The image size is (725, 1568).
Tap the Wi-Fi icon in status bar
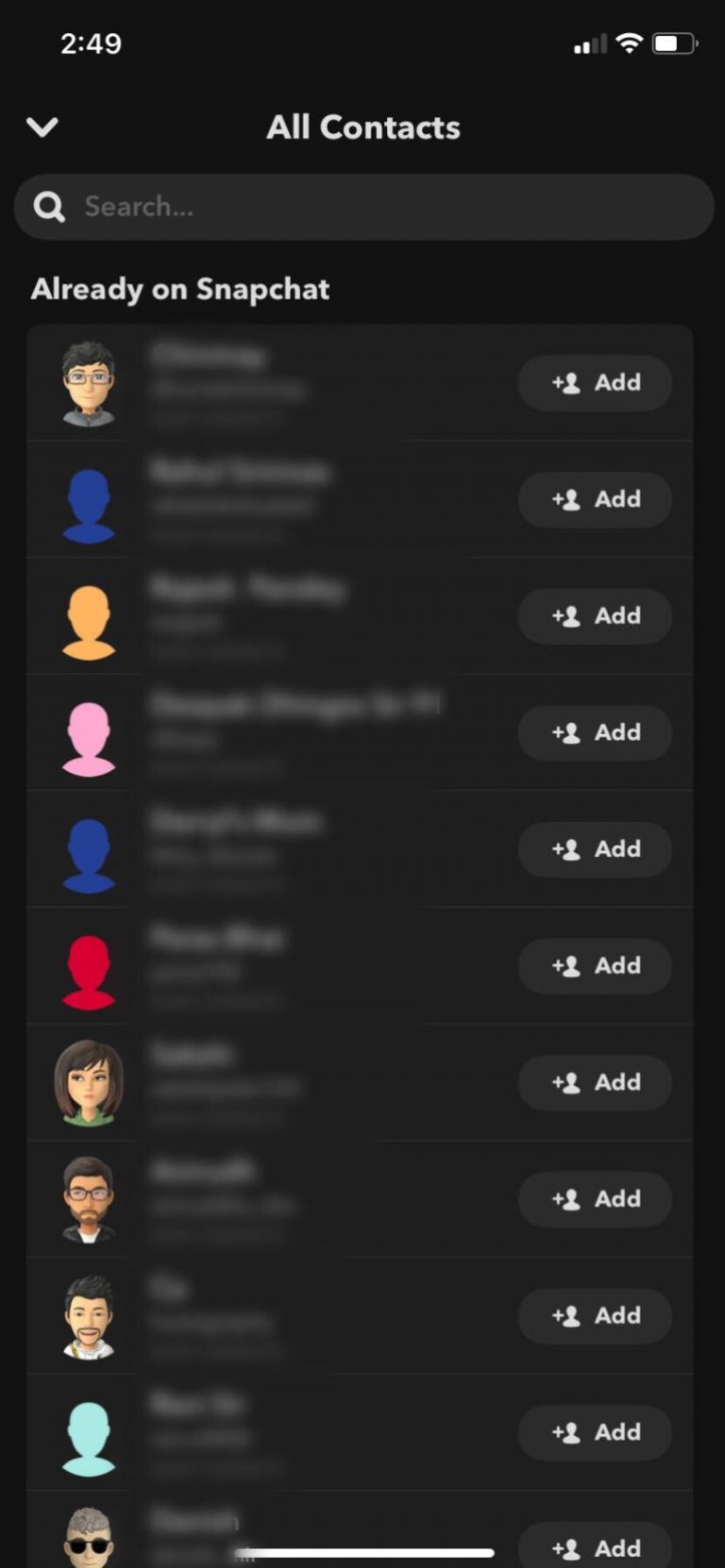point(628,42)
